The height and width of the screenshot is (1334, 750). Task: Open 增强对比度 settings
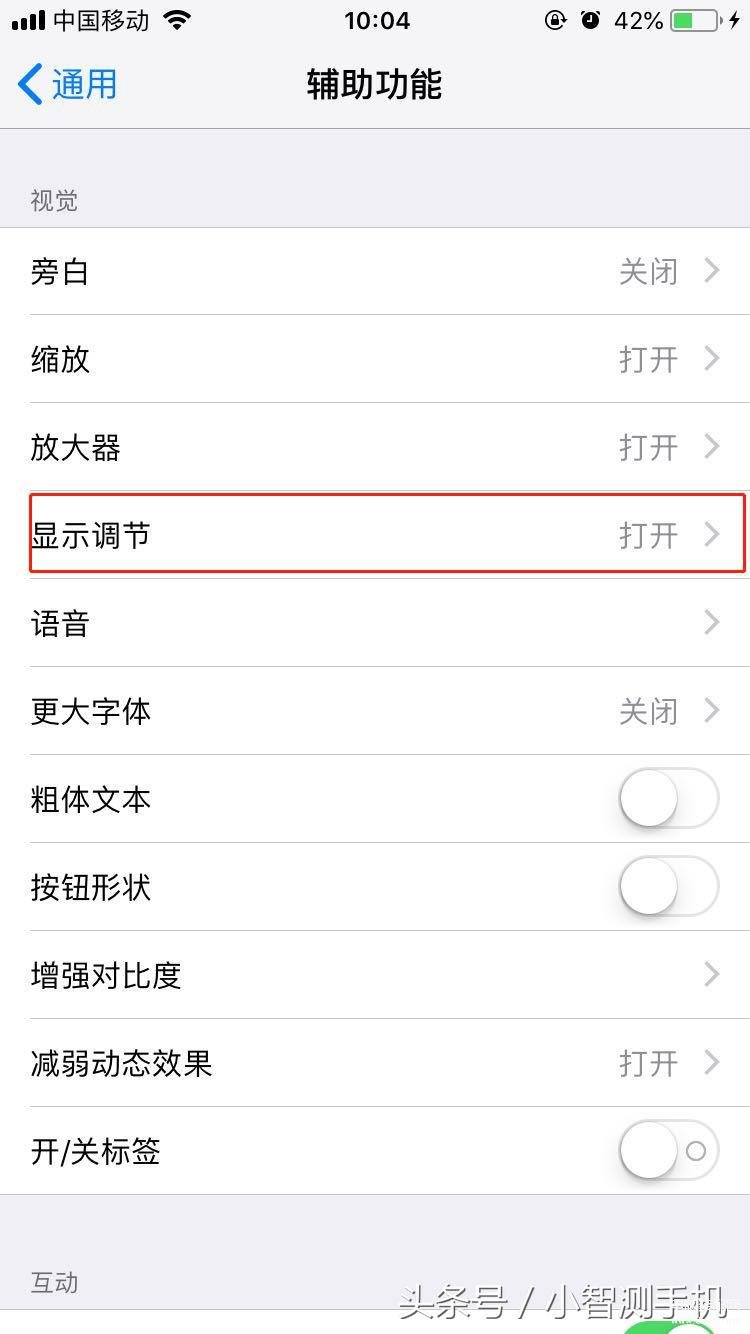click(x=375, y=975)
